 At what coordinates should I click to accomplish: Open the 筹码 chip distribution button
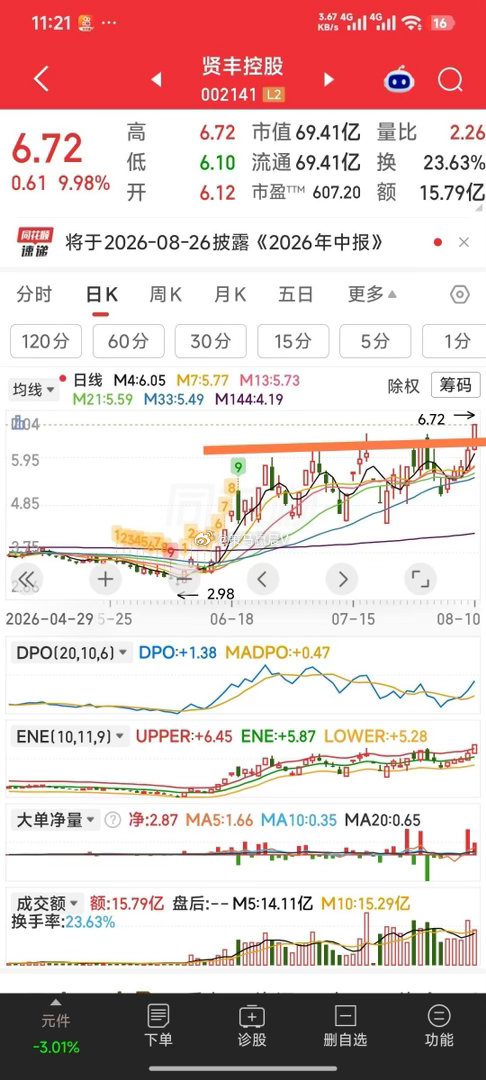456,385
